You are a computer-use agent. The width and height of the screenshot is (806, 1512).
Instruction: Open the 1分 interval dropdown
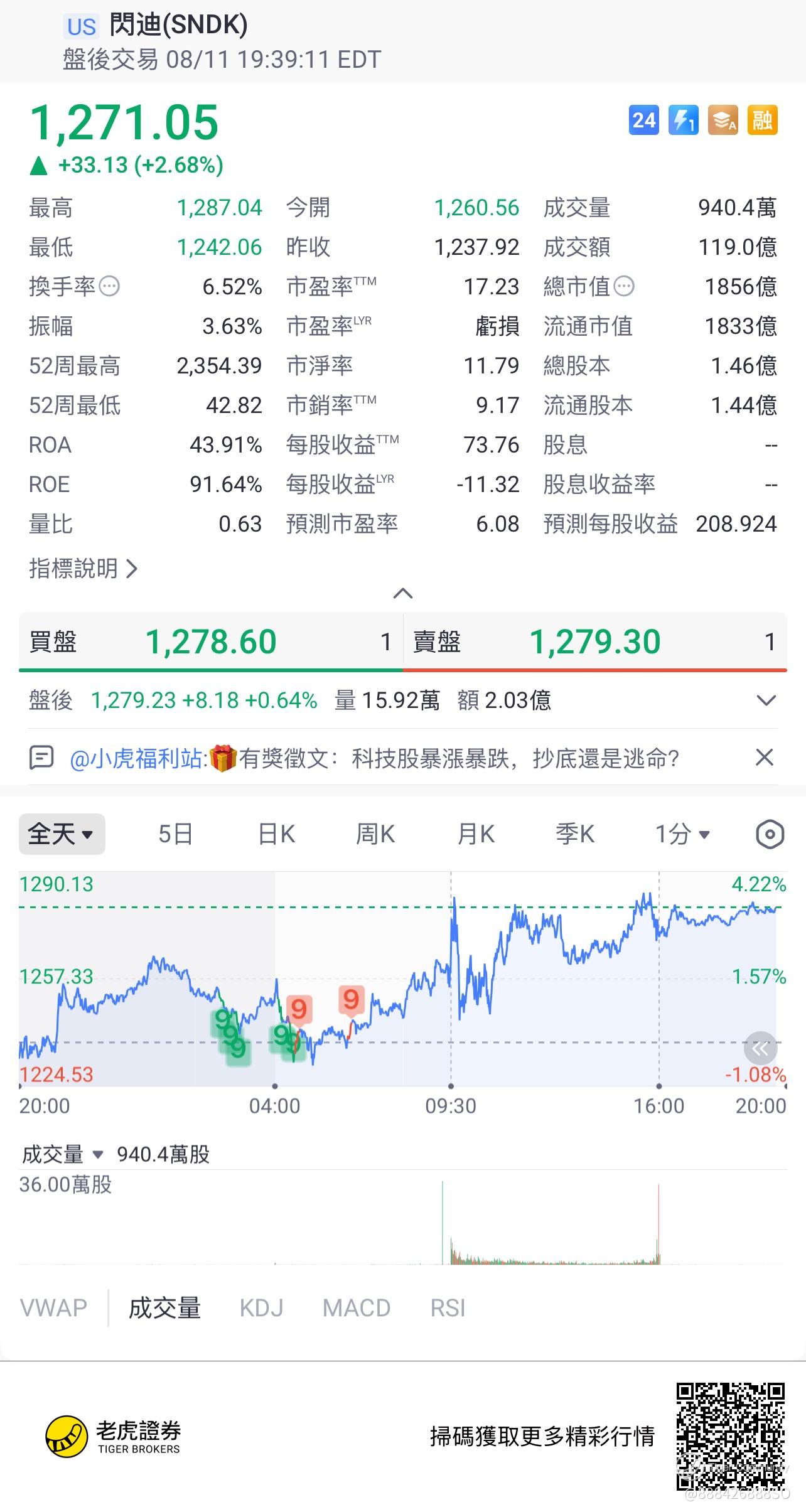coord(682,834)
